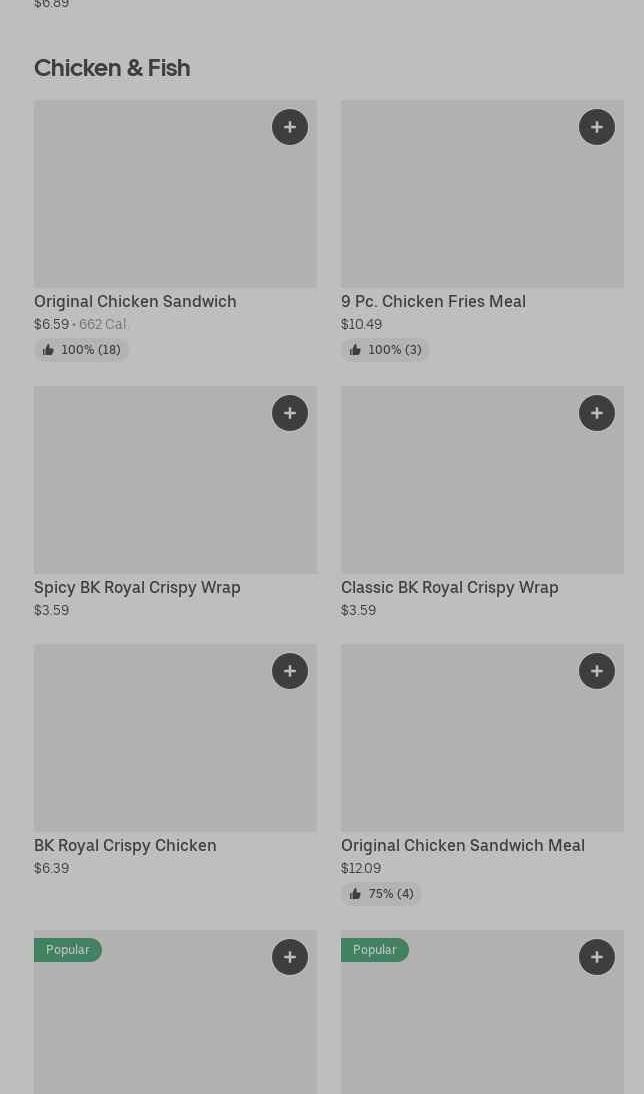Add Classic BK Royal Crispy Wrap to cart

click(597, 413)
